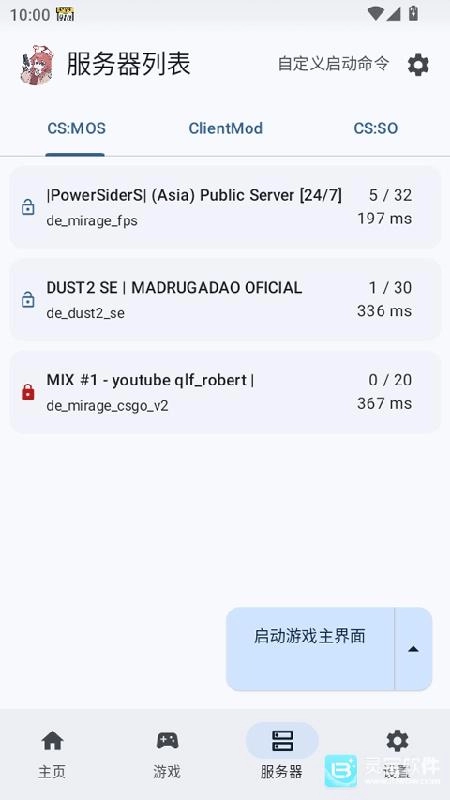This screenshot has height=800, width=450.
Task: Switch to the CS:SO tab
Action: coord(376,128)
